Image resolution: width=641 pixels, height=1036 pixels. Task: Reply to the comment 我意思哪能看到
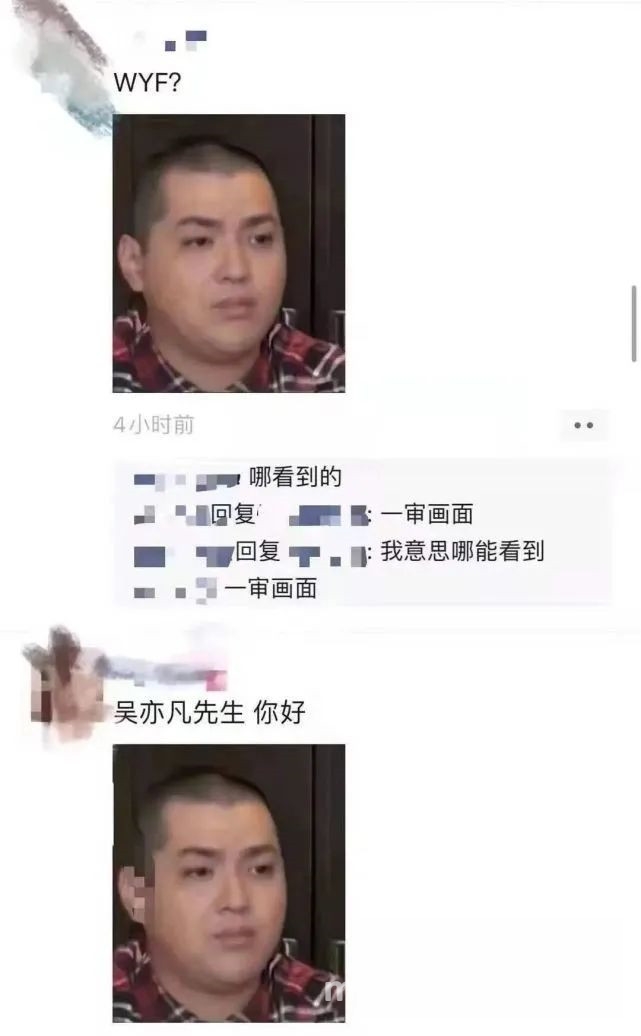[462, 552]
